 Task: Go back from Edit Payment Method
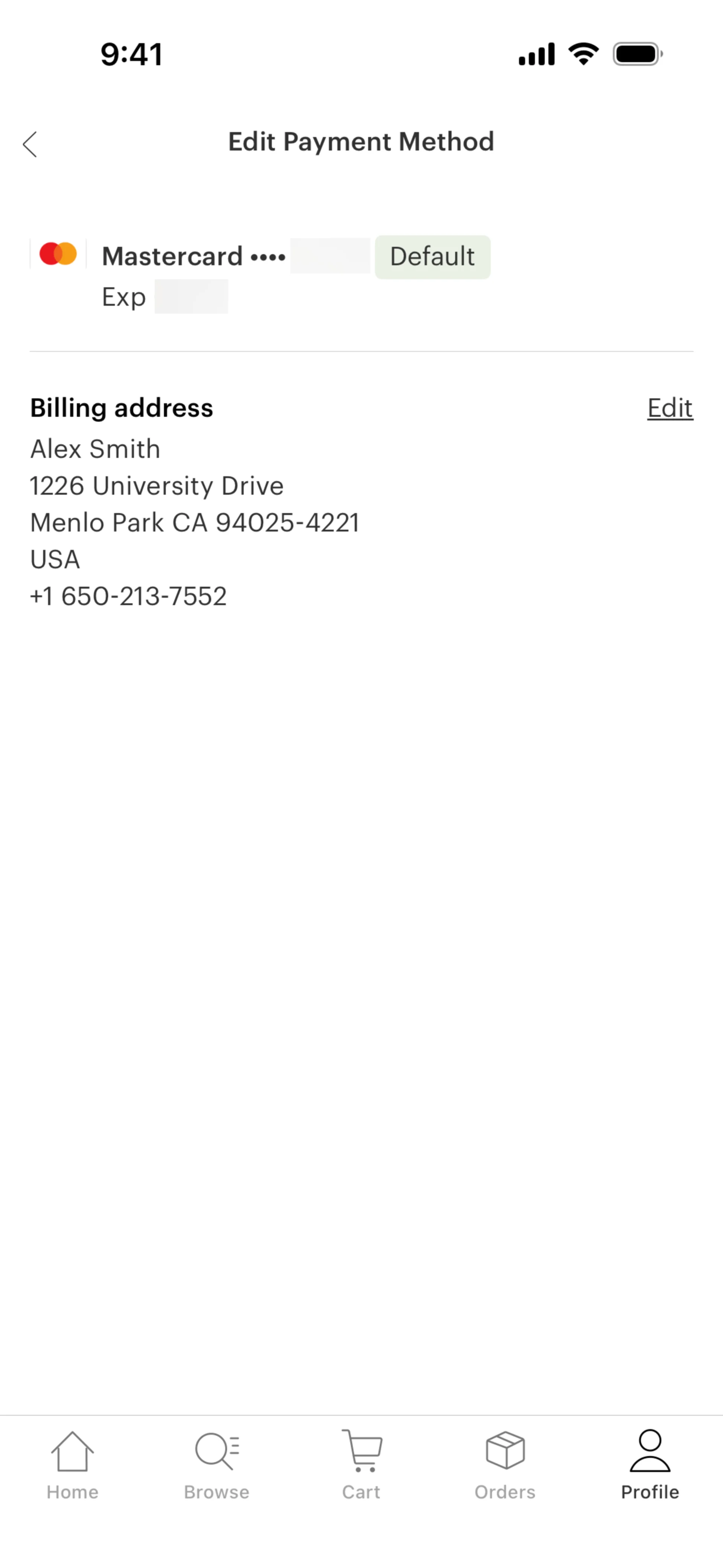click(30, 144)
